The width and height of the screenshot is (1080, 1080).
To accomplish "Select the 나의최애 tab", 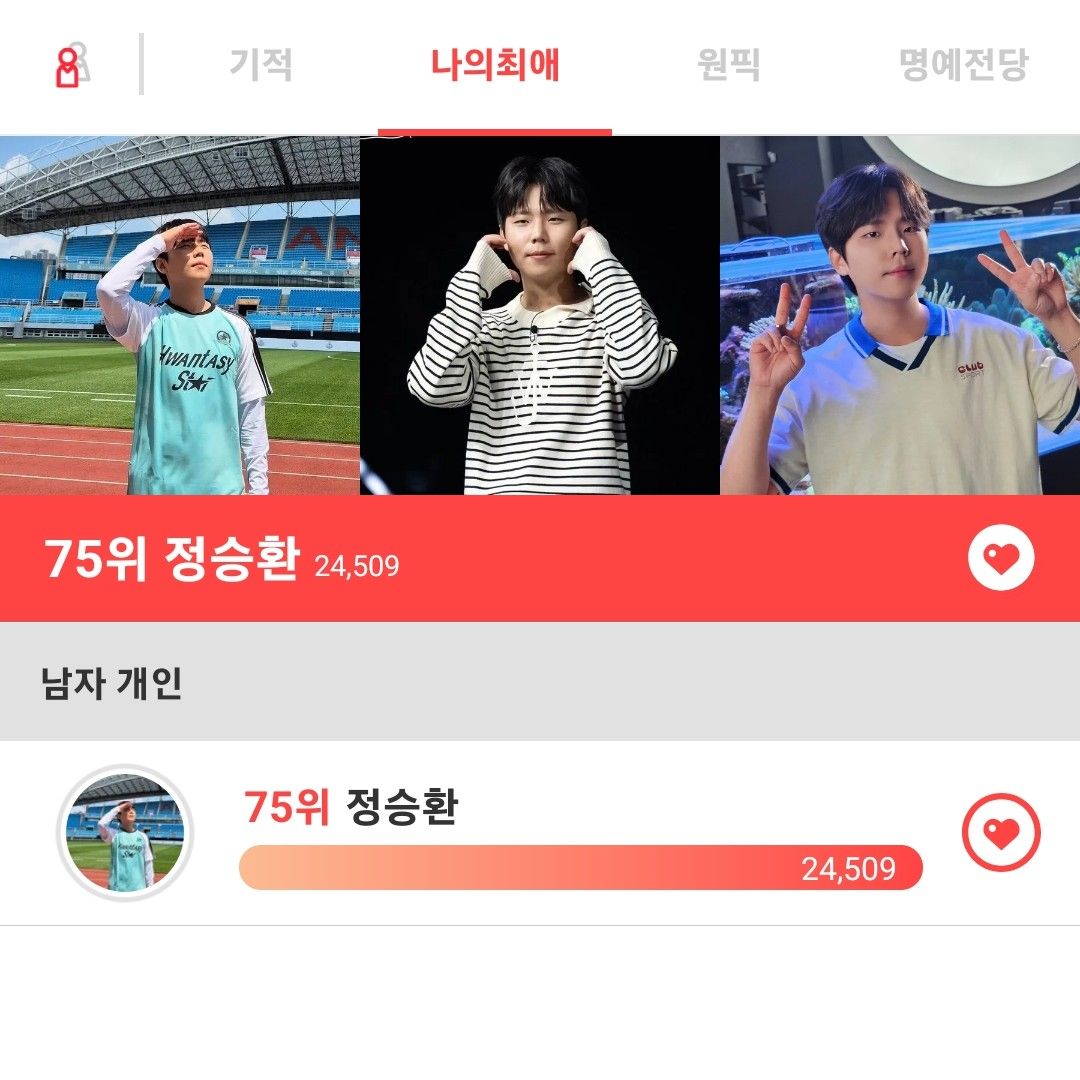I will 495,66.
